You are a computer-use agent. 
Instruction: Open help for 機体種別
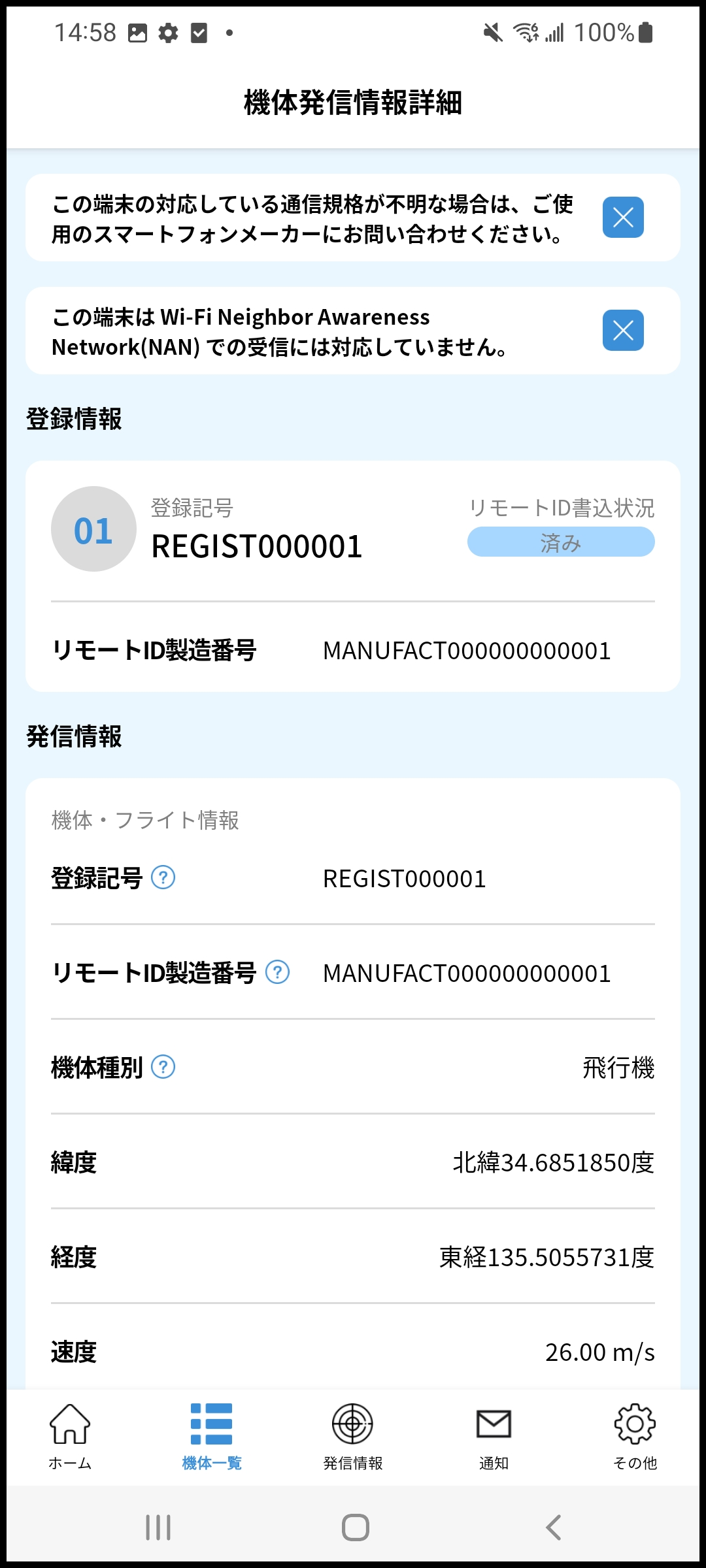click(x=163, y=1067)
